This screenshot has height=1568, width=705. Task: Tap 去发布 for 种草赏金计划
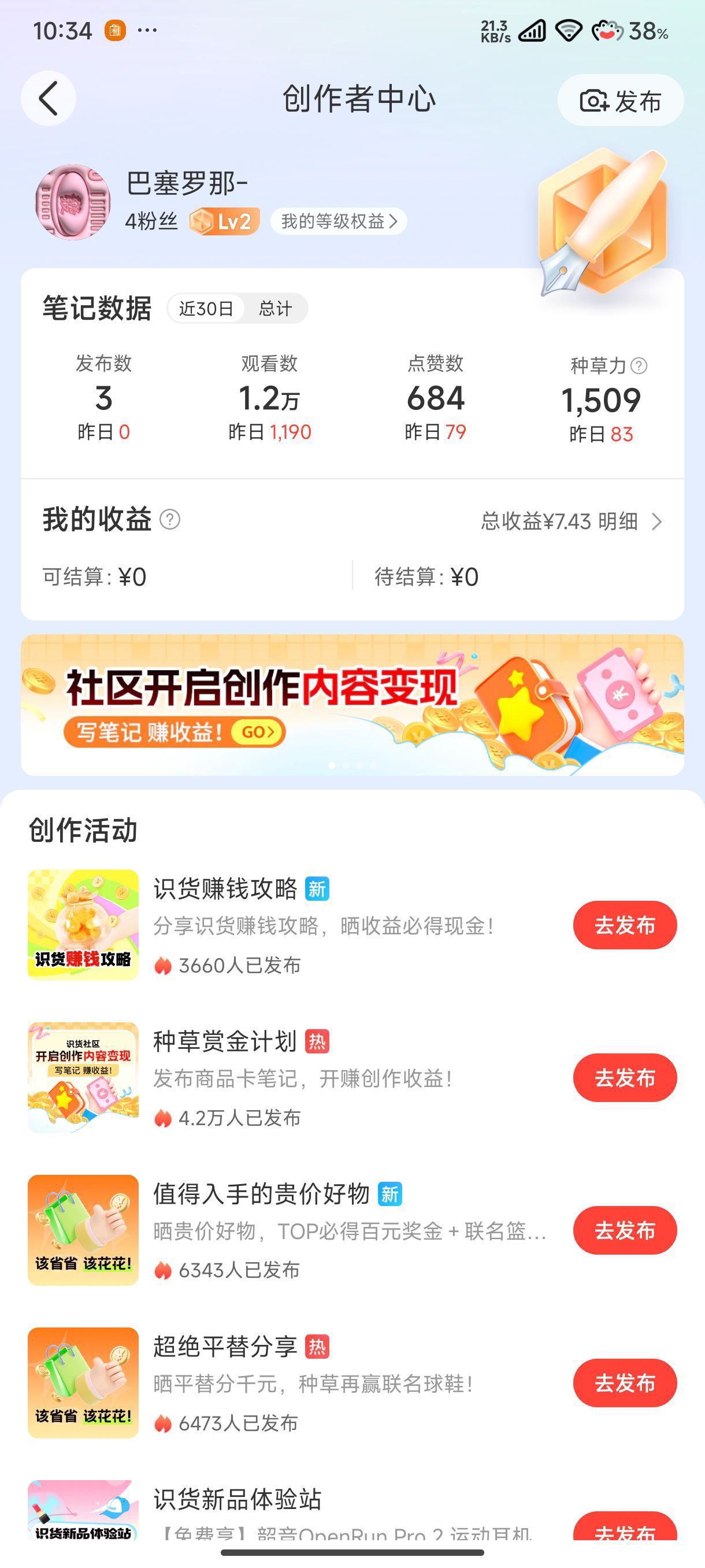click(625, 1078)
